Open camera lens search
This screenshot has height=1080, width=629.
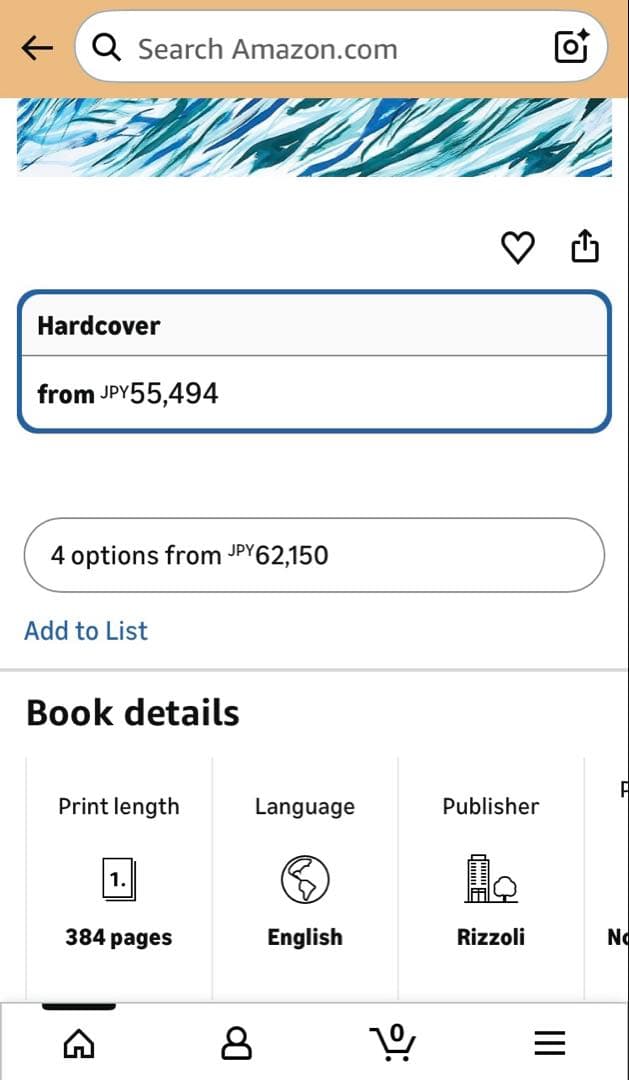click(x=571, y=47)
